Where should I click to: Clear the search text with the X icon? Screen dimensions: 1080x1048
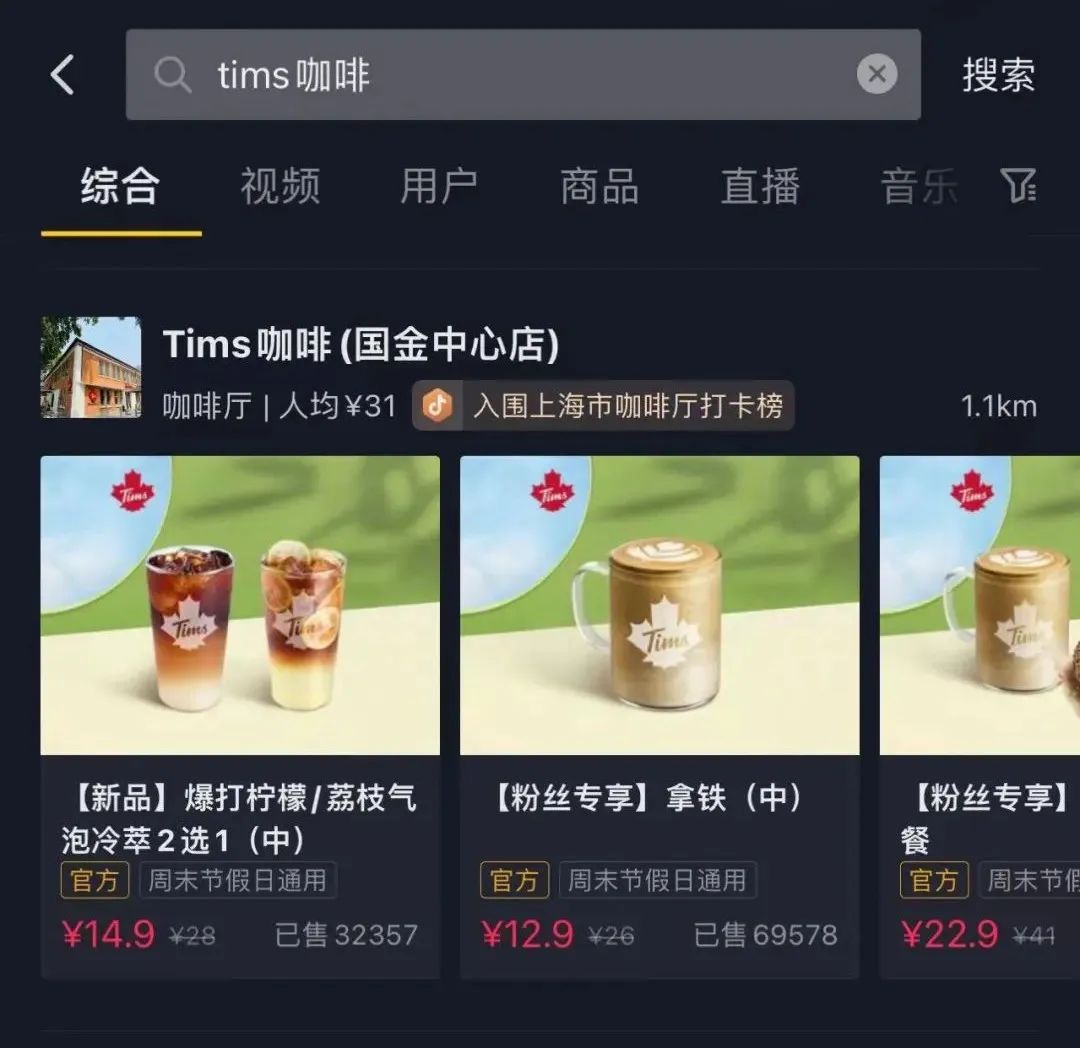(876, 75)
